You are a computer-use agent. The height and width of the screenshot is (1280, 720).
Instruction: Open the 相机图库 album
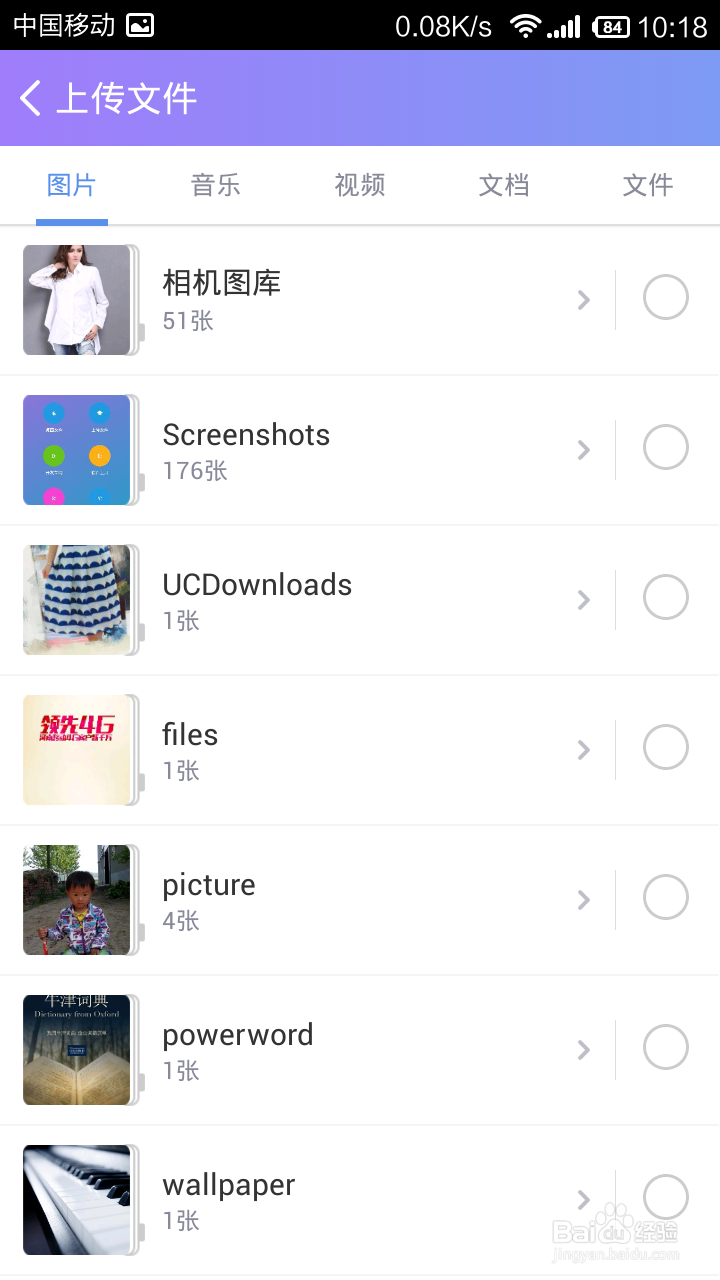click(x=300, y=300)
